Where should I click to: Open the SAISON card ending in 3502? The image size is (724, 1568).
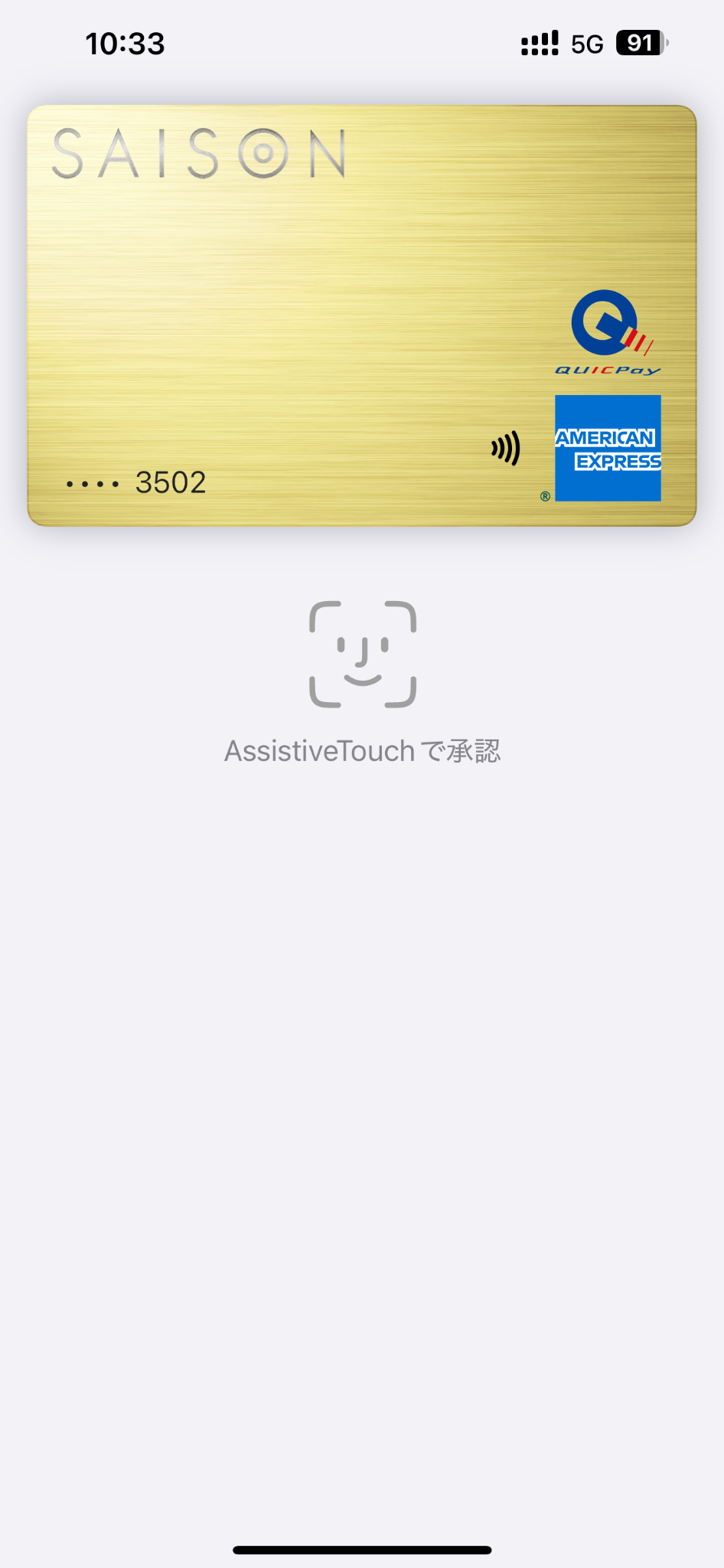pos(361,315)
